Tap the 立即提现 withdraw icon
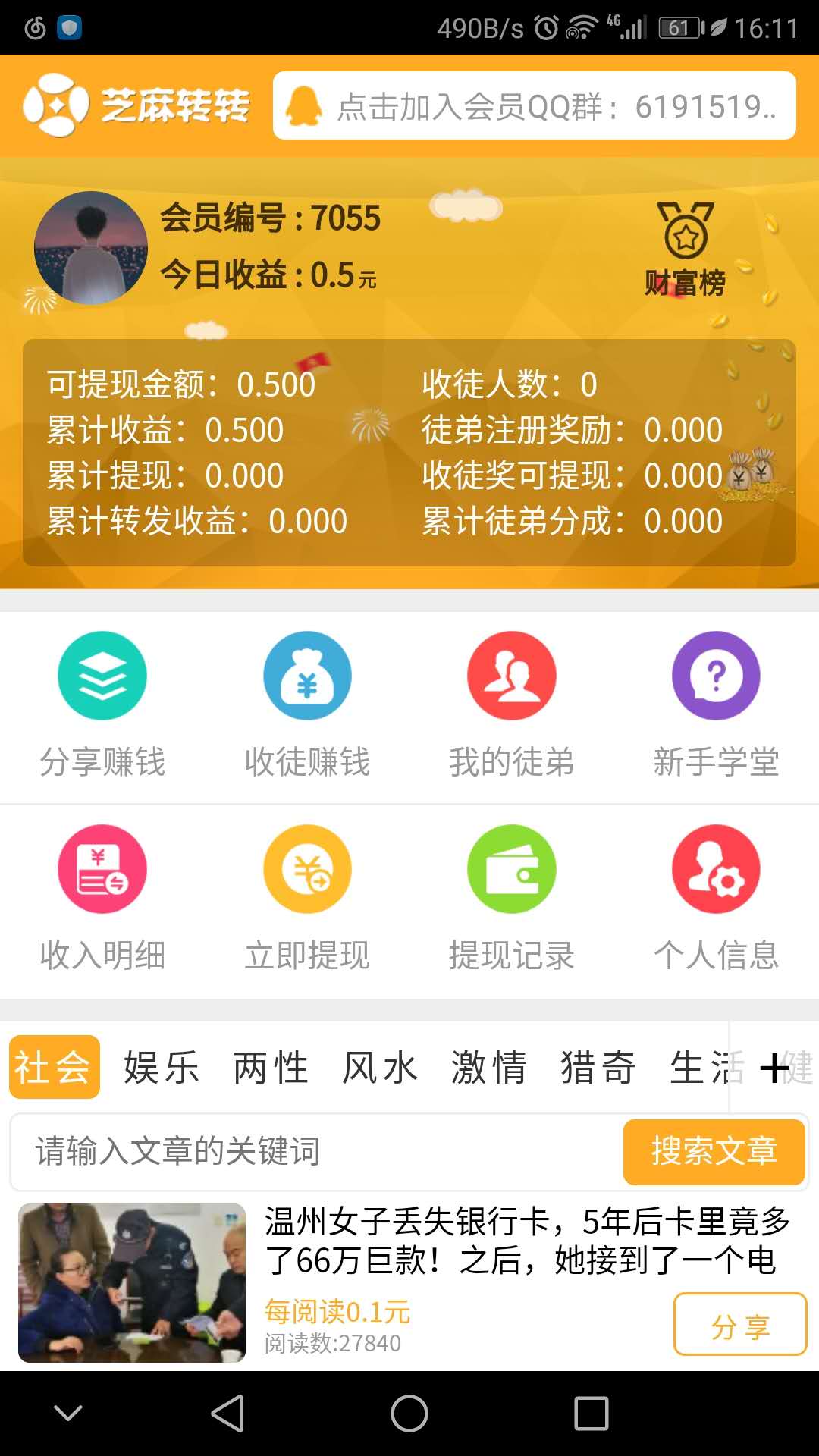Viewport: 819px width, 1456px height. 307,868
